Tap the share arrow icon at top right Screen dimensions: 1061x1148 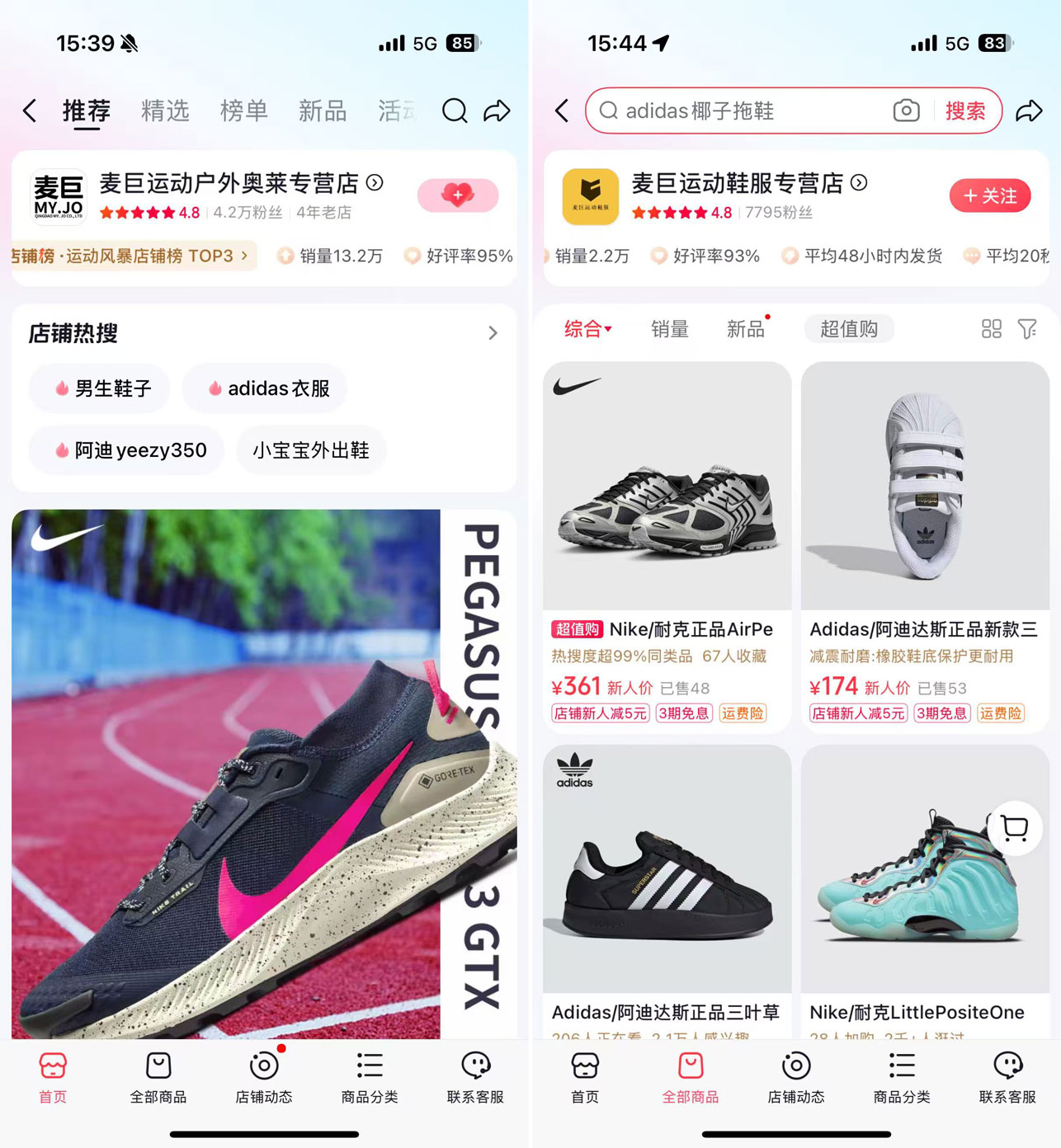coord(1026,111)
